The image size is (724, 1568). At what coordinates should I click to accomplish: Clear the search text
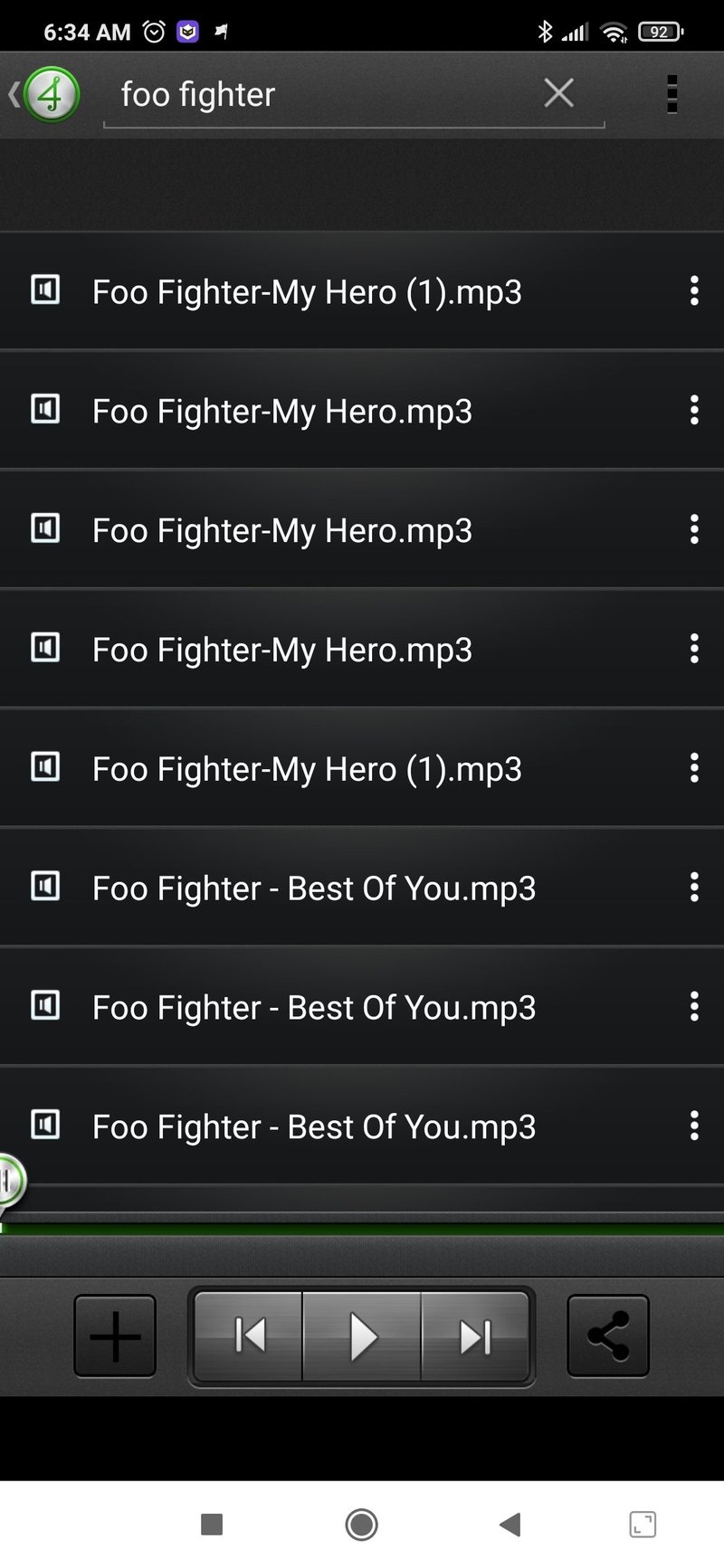tap(558, 92)
